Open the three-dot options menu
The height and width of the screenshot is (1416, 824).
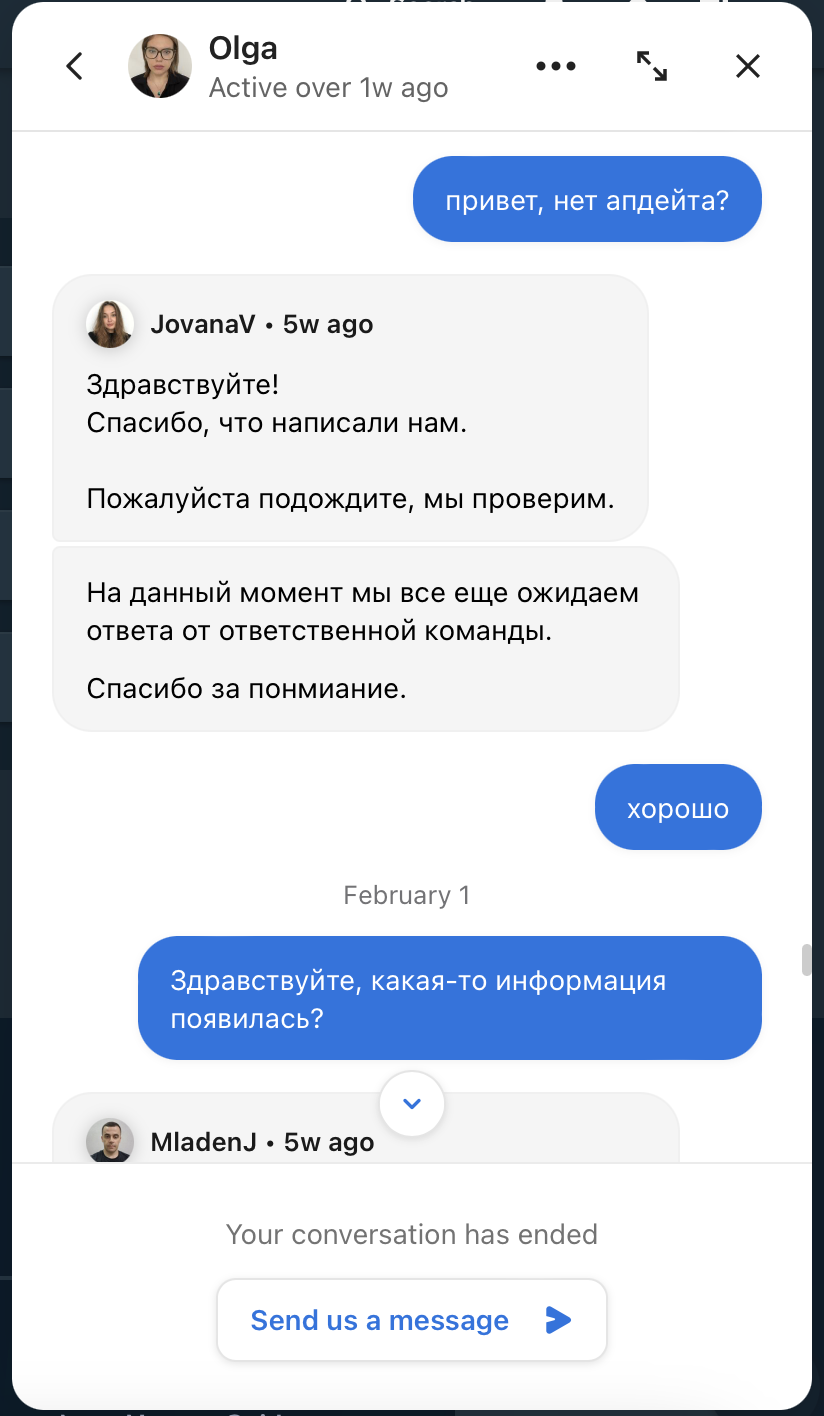tap(556, 67)
